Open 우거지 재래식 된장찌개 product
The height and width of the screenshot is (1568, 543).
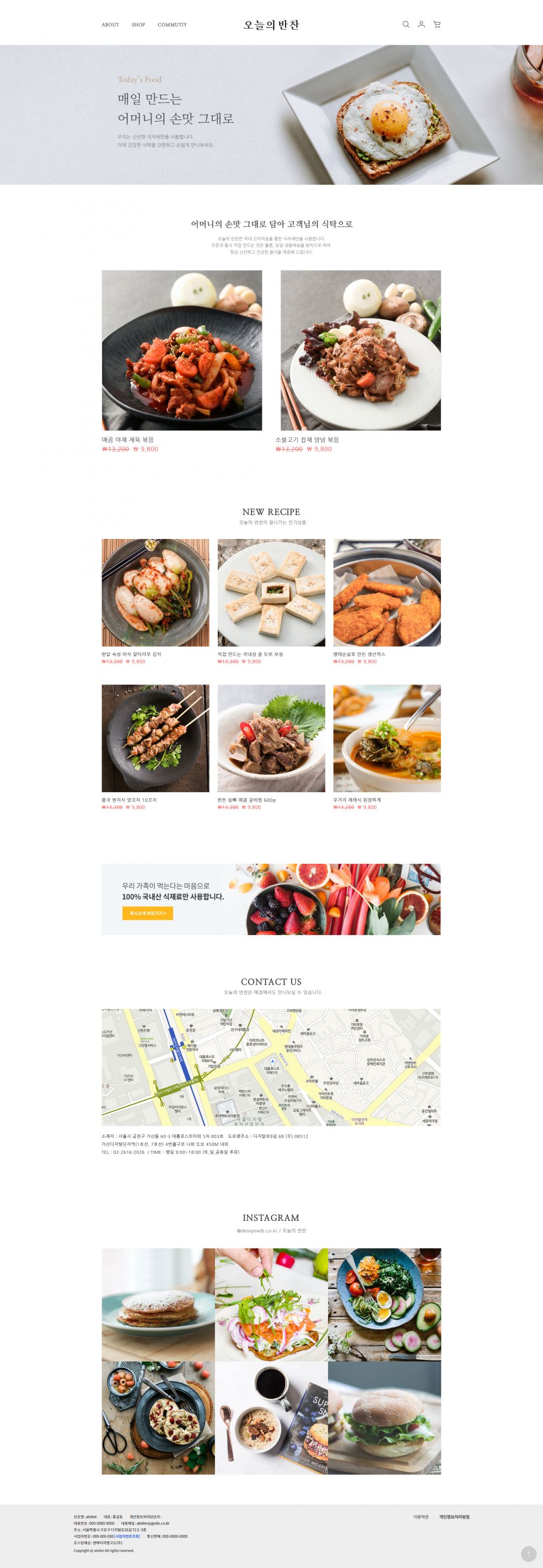pos(387,738)
